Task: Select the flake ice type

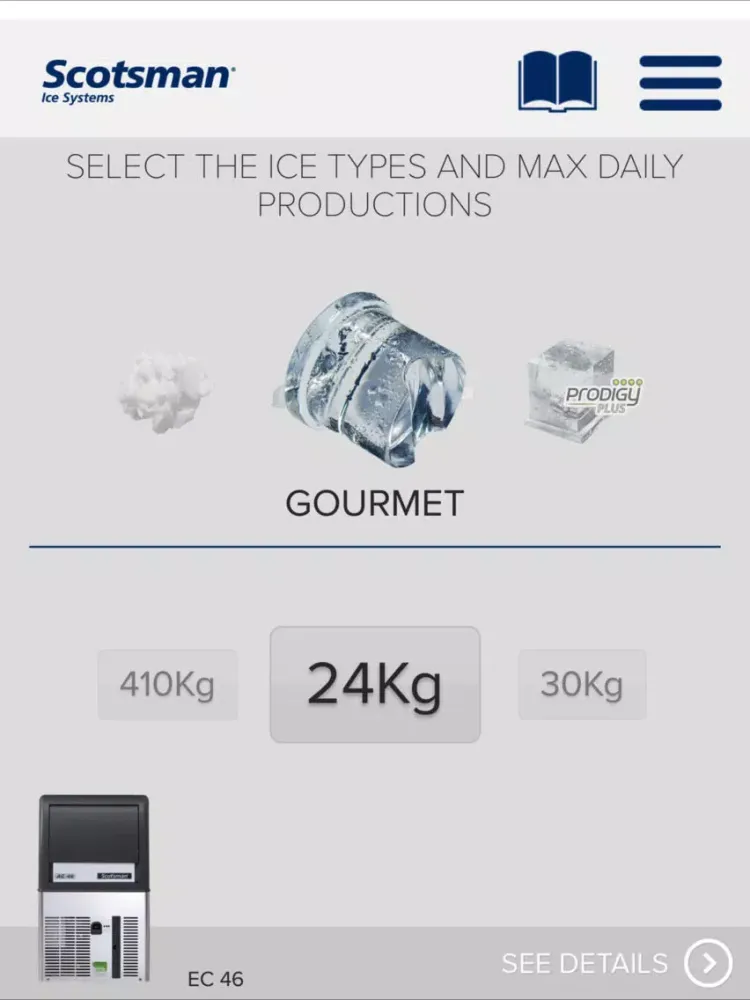Action: click(165, 392)
